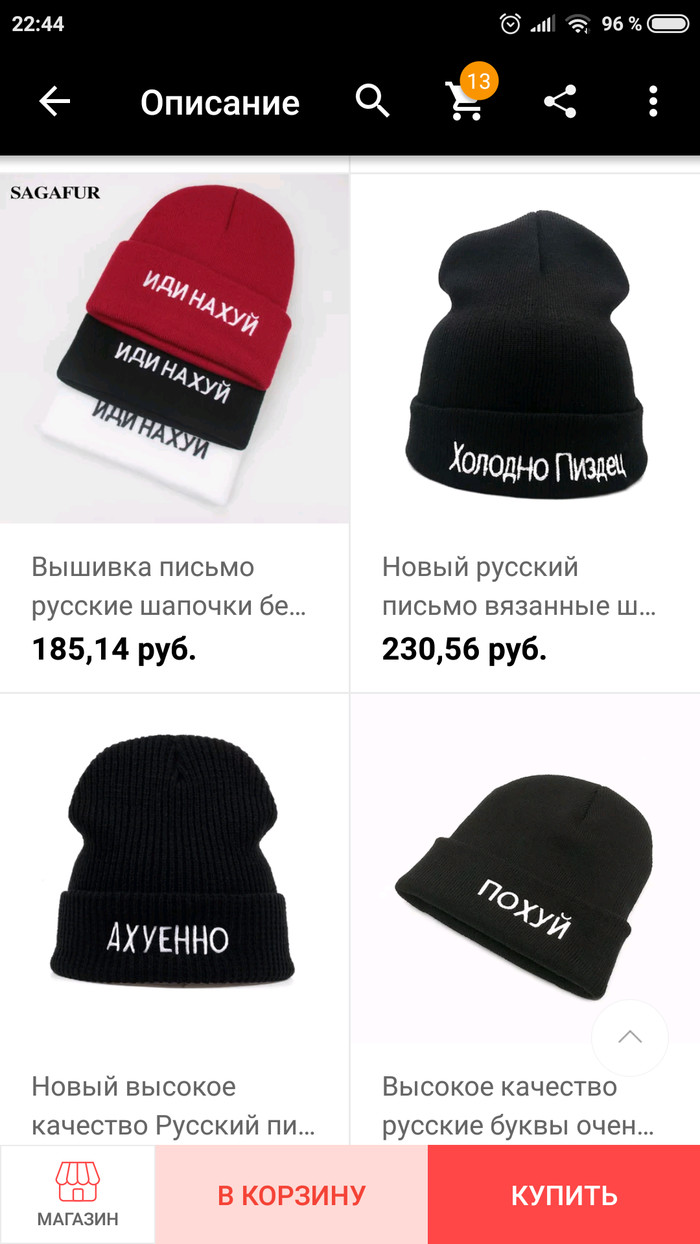Screen dimensions: 700x1244
Task: Buy now with Купить button
Action: click(564, 1195)
